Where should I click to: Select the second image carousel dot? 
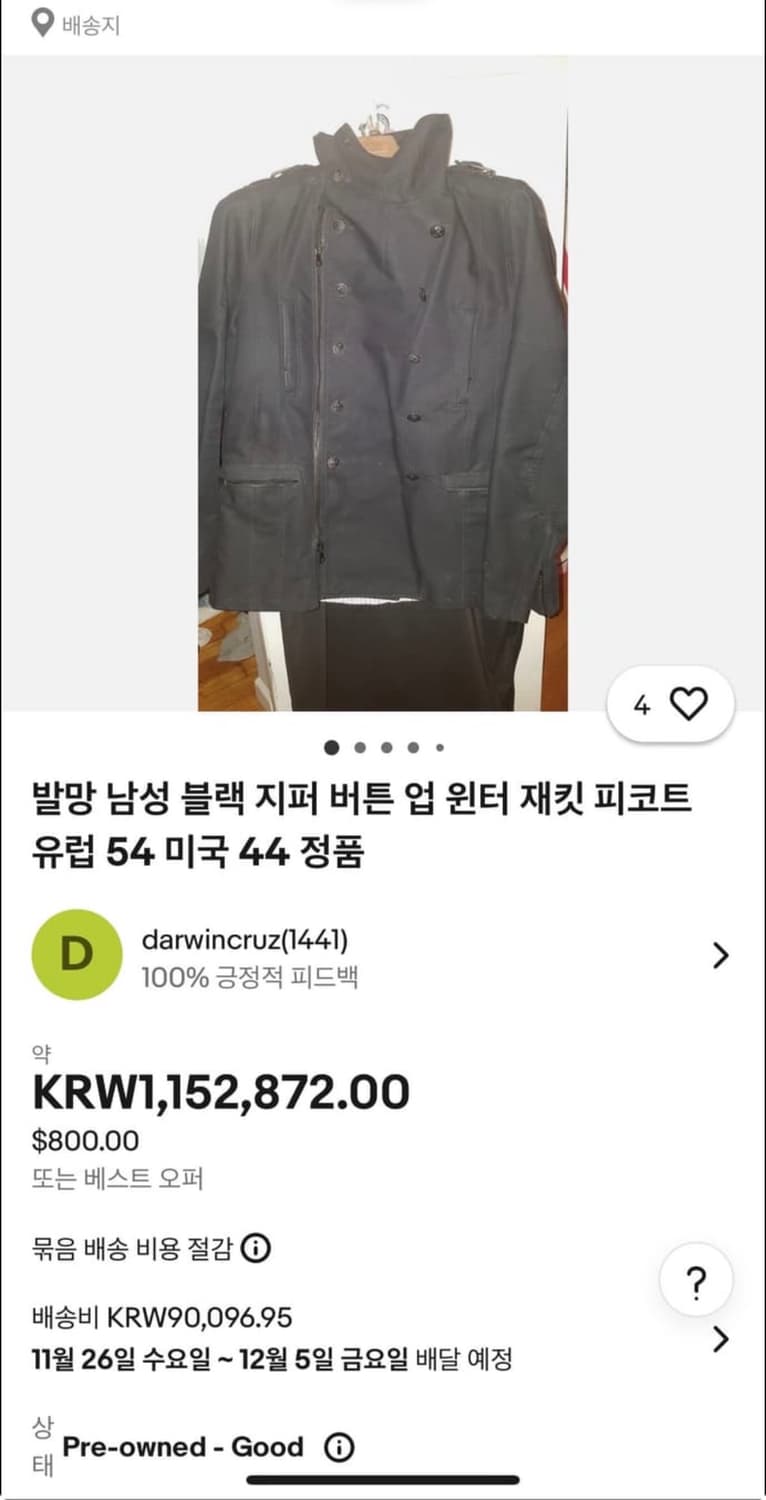pyautogui.click(x=357, y=745)
